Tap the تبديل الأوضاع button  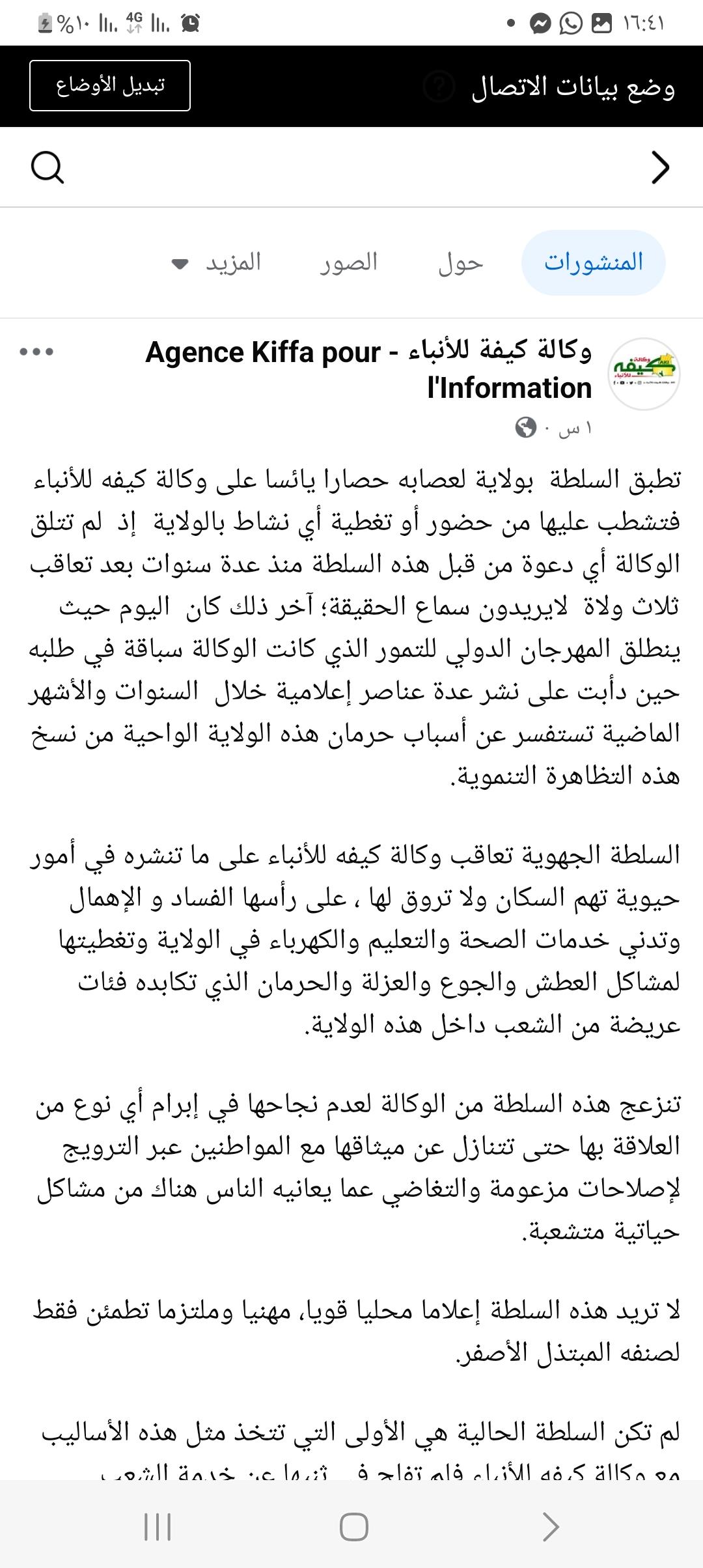pyautogui.click(x=110, y=86)
